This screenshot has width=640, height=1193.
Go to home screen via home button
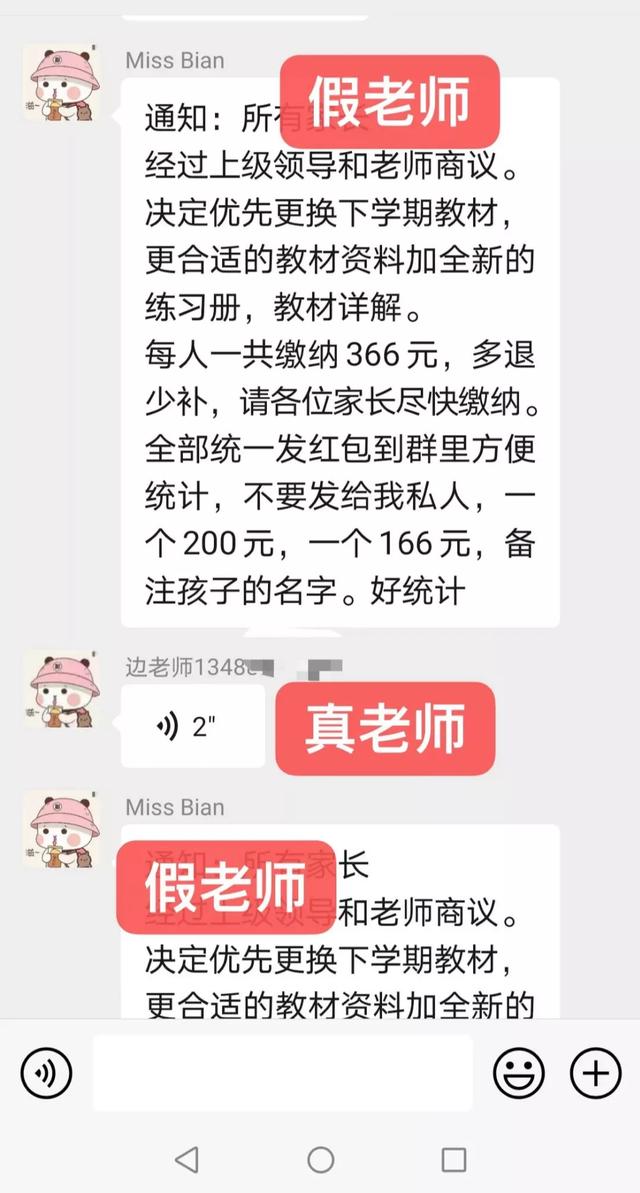[320, 1159]
